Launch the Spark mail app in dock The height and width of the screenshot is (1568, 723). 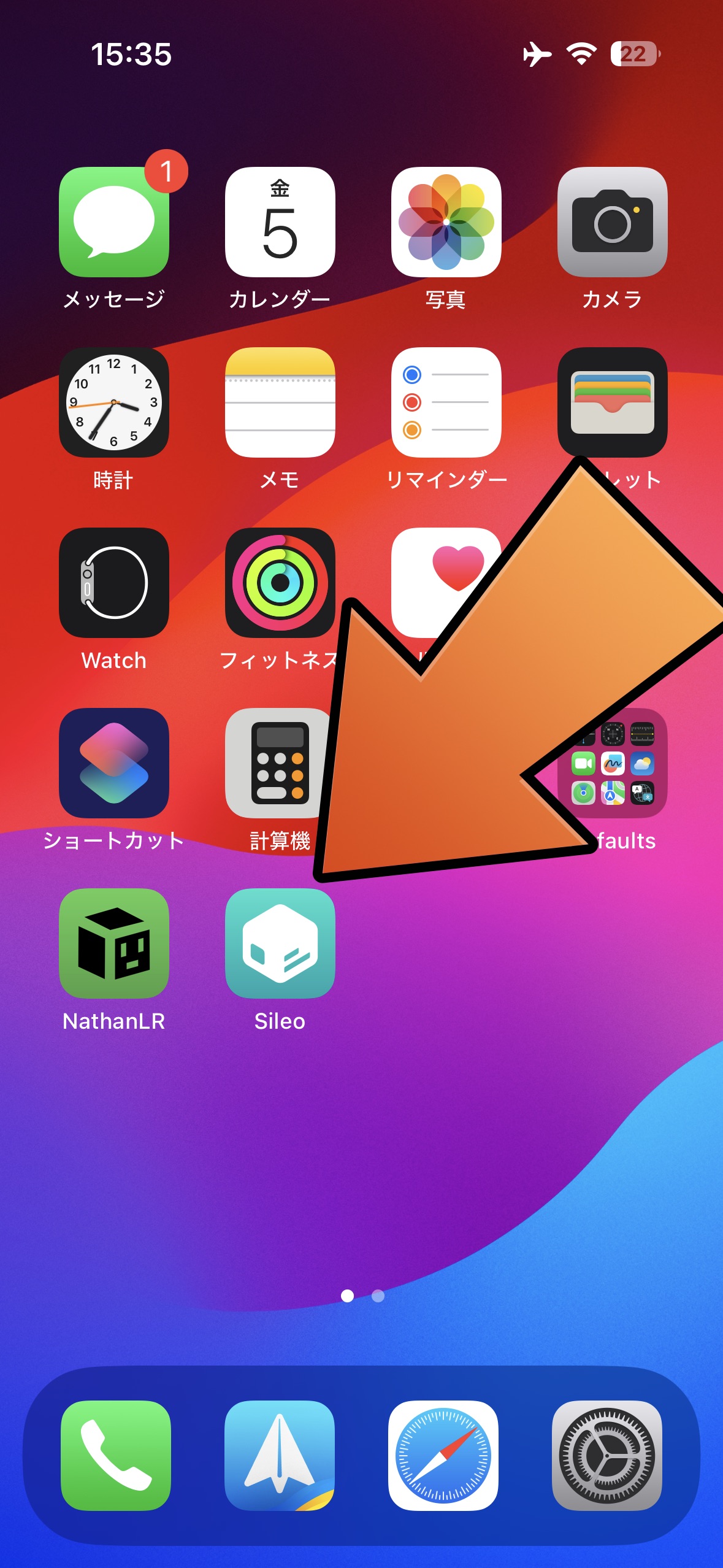tap(280, 1455)
